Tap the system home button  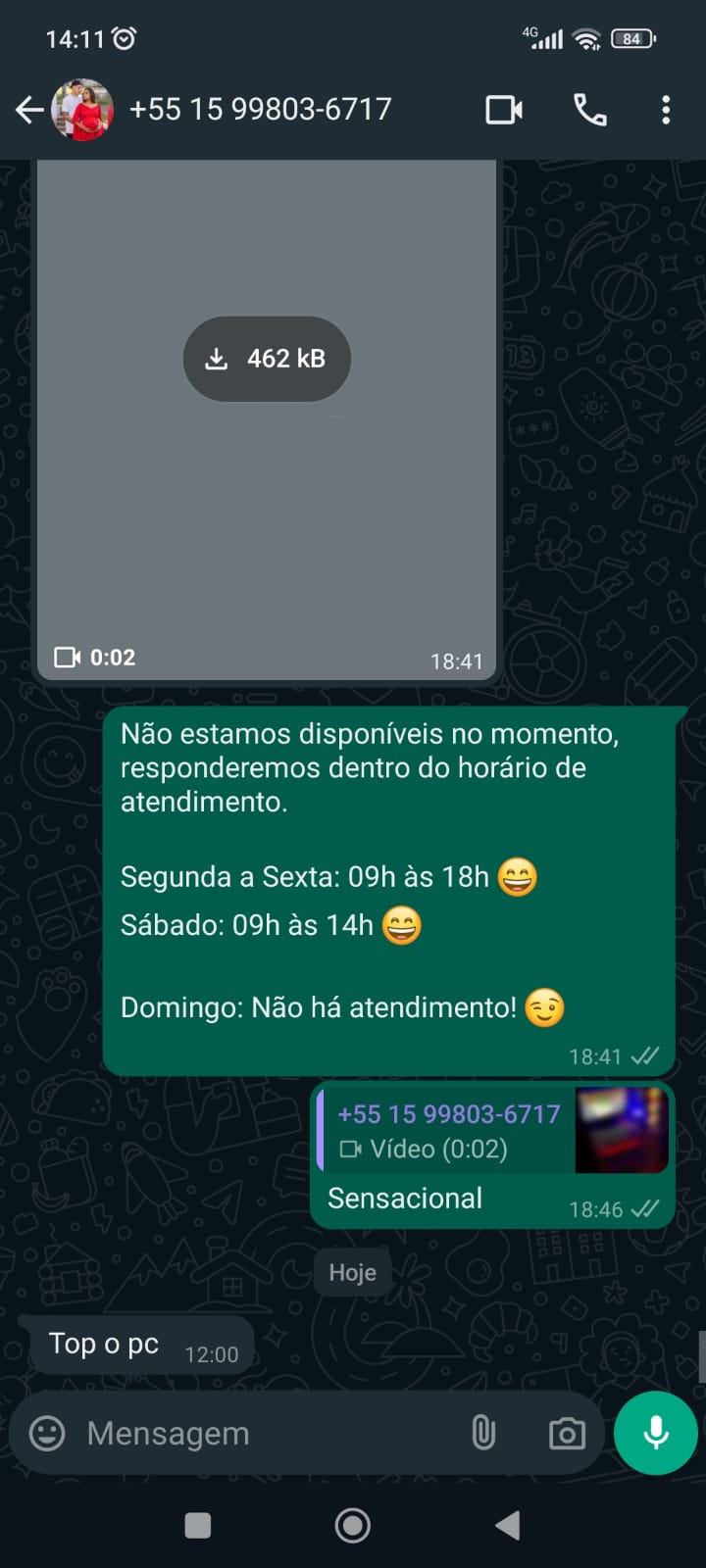coord(353,1525)
